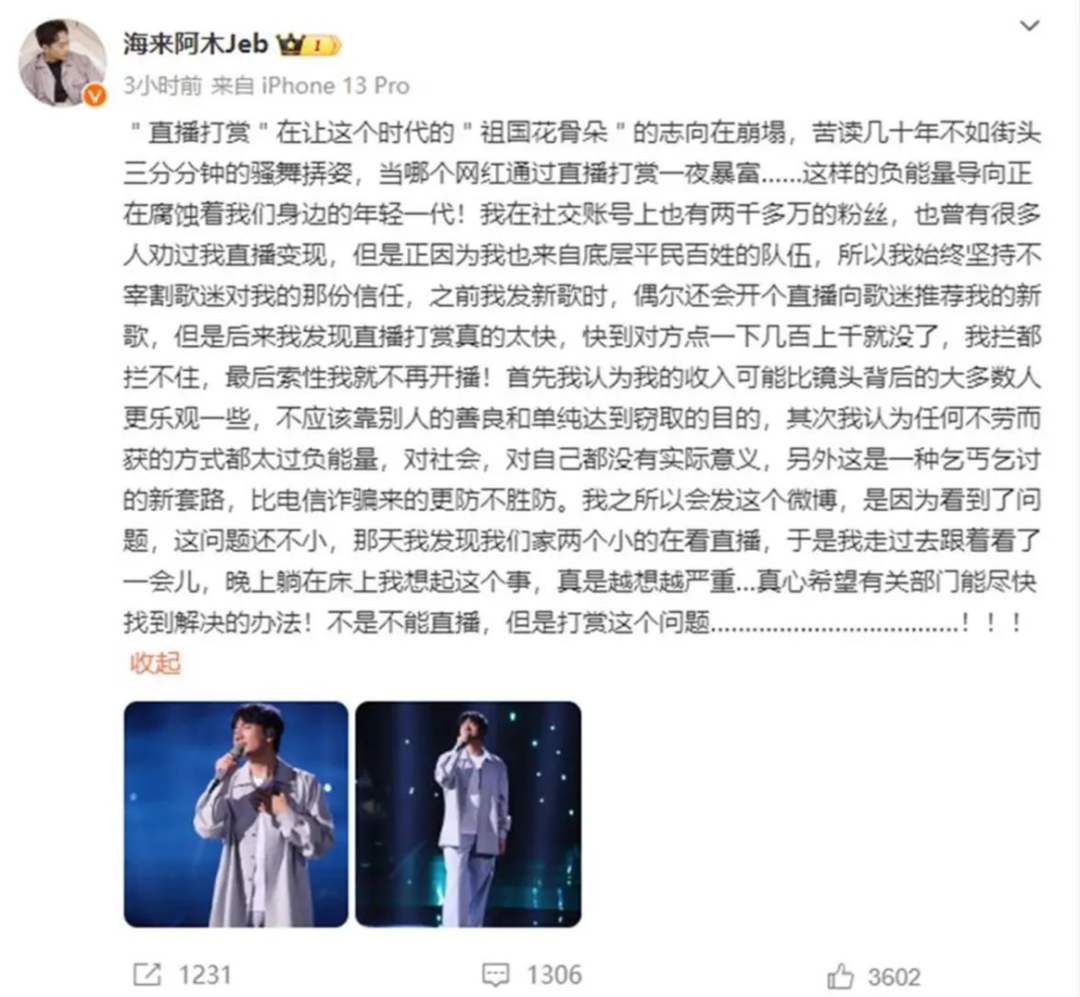Open the 海来阿木Jeb username link
1080x997 pixels.
click(195, 44)
